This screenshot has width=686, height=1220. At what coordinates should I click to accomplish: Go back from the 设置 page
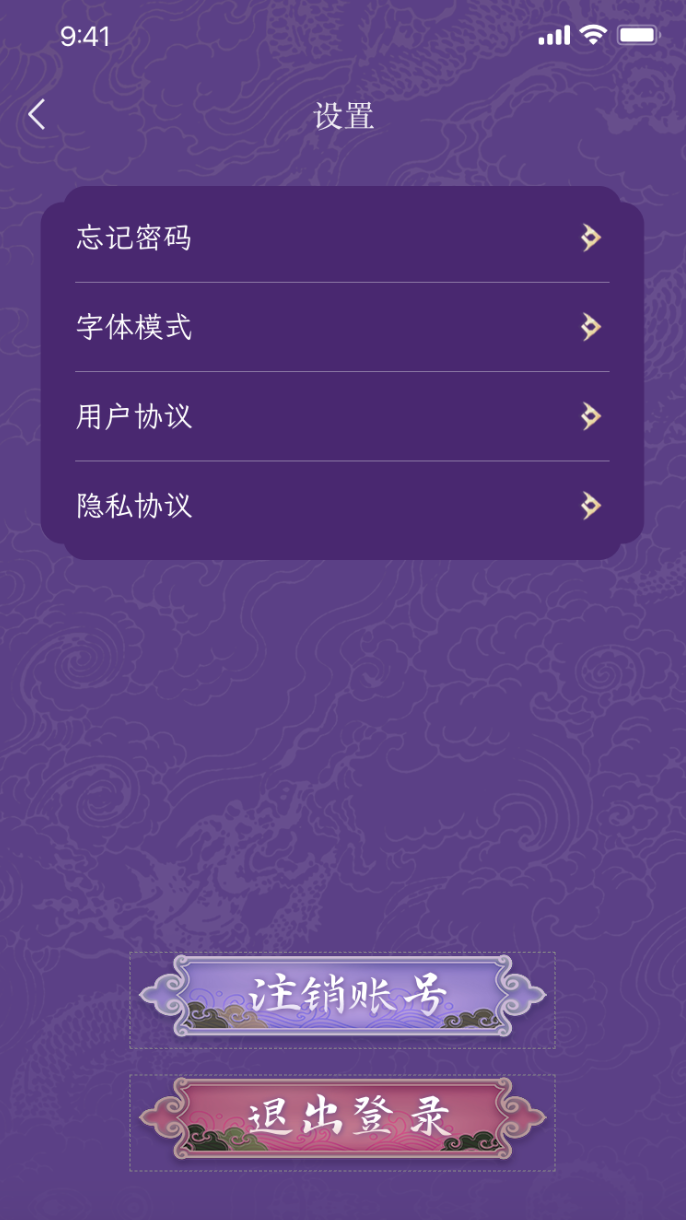[x=37, y=115]
